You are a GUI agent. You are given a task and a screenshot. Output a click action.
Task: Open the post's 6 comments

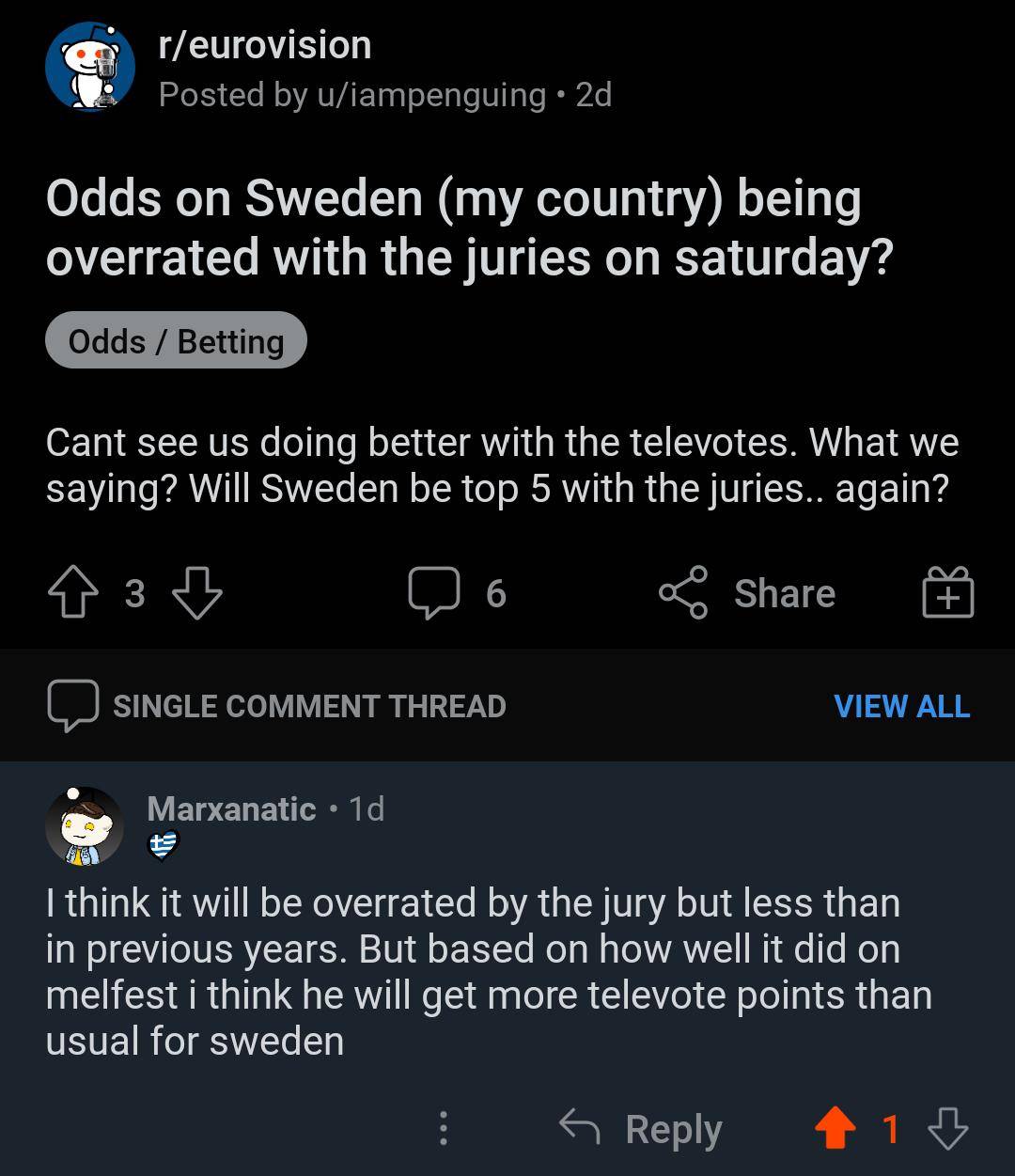(x=458, y=593)
